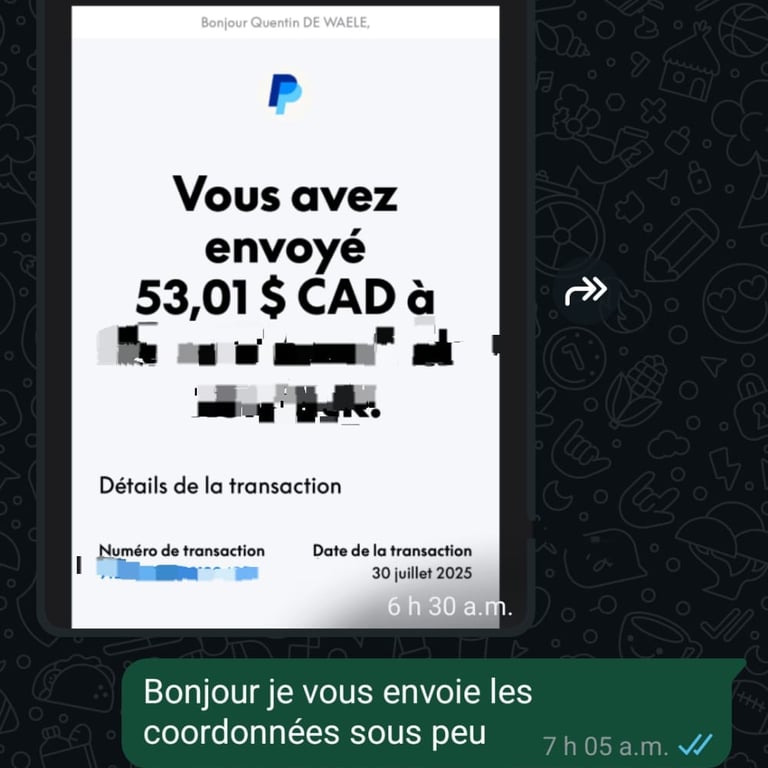This screenshot has width=768, height=768.
Task: Forward the received image message
Action: pos(586,291)
